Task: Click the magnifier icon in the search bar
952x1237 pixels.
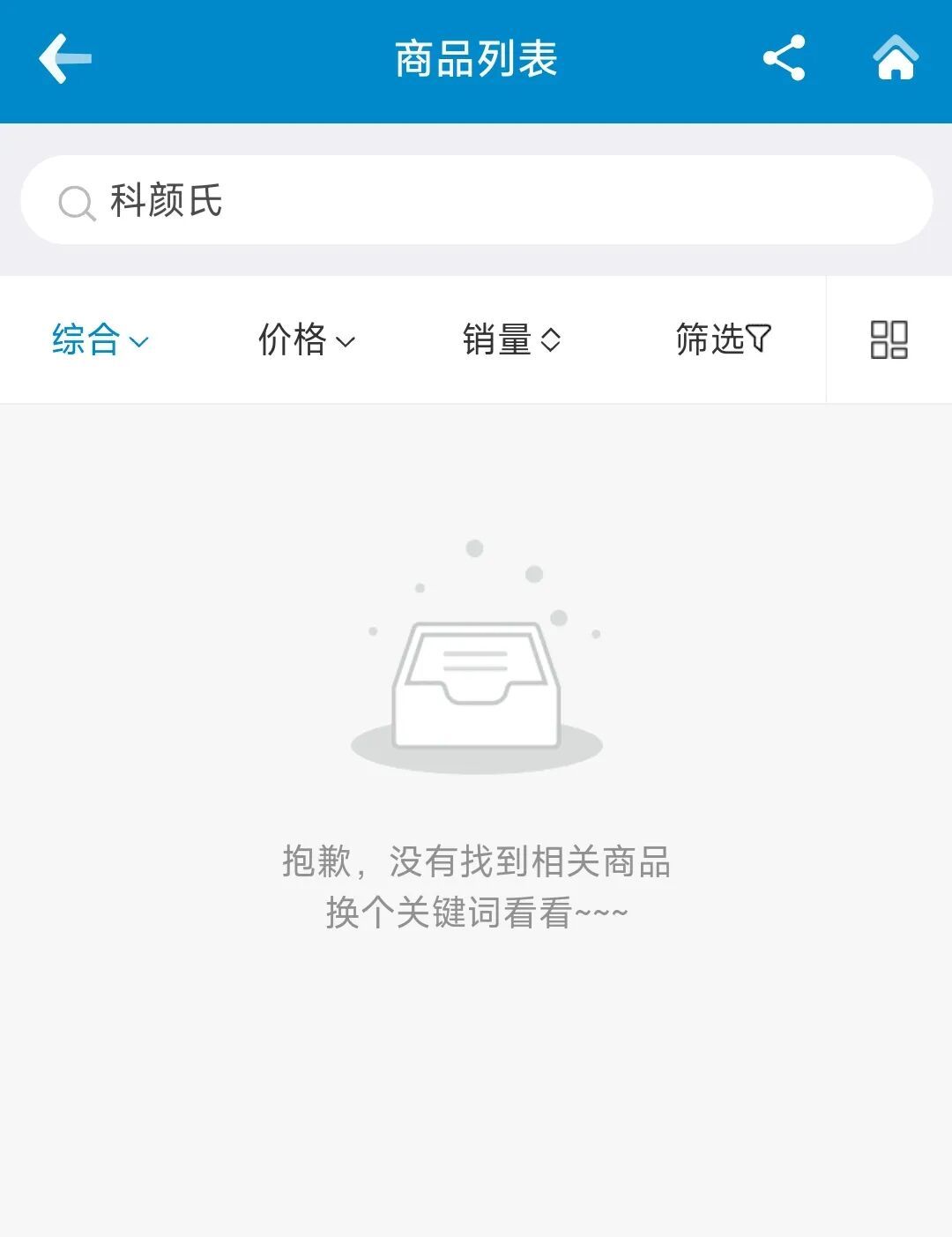Action: point(76,201)
